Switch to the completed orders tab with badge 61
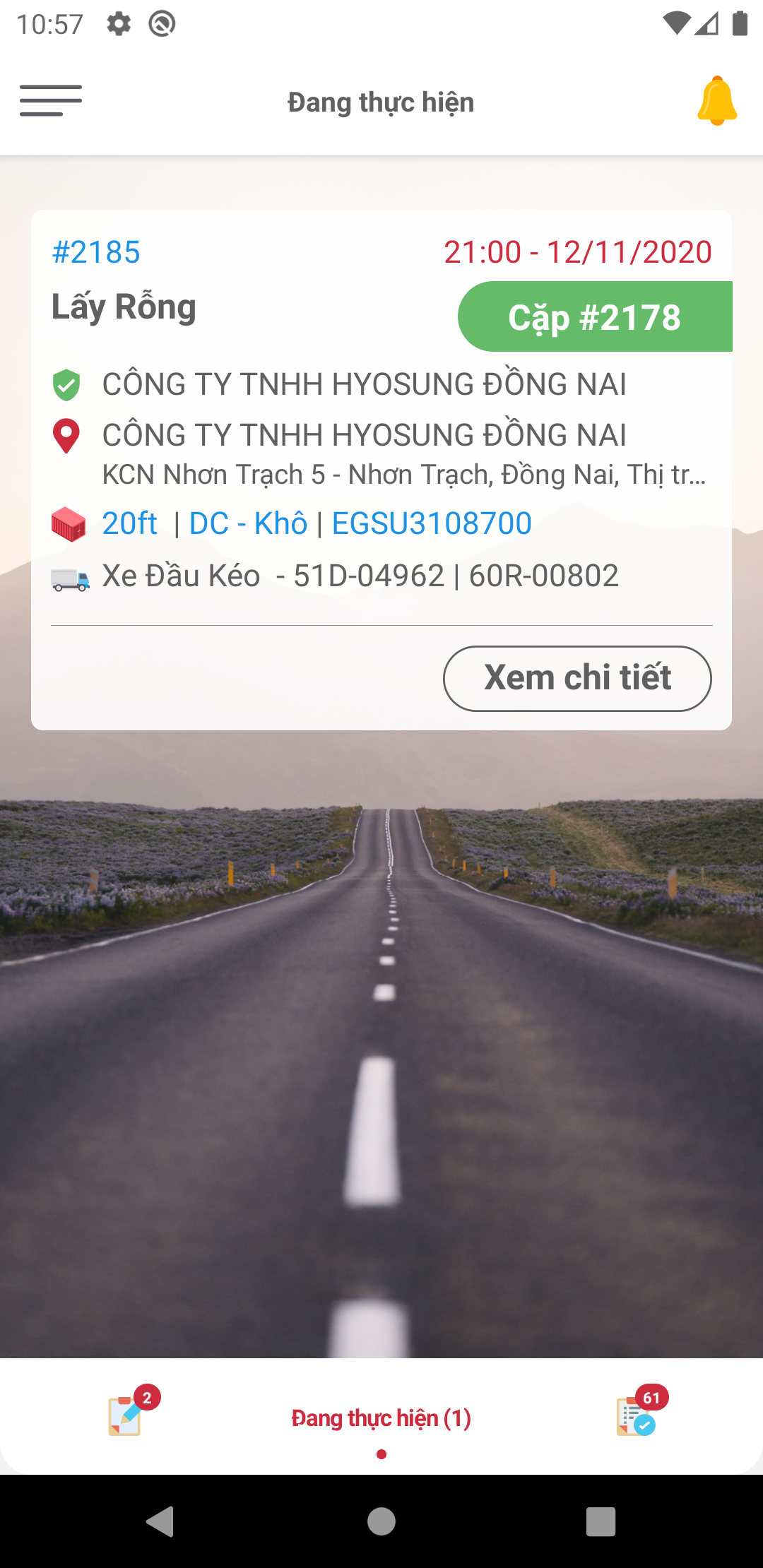Screen dimensions: 763x1568 [636, 1415]
